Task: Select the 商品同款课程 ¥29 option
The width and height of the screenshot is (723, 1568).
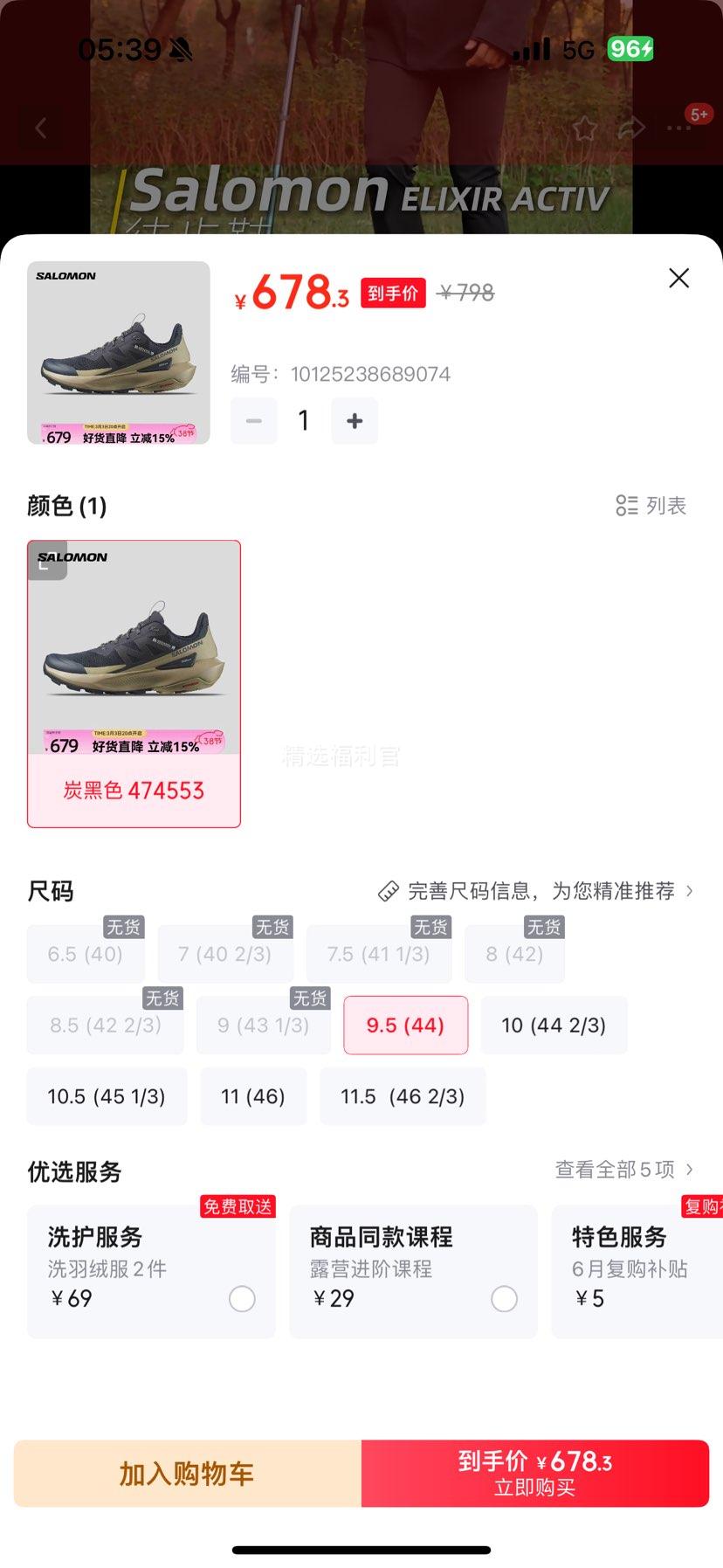Action: [504, 1299]
